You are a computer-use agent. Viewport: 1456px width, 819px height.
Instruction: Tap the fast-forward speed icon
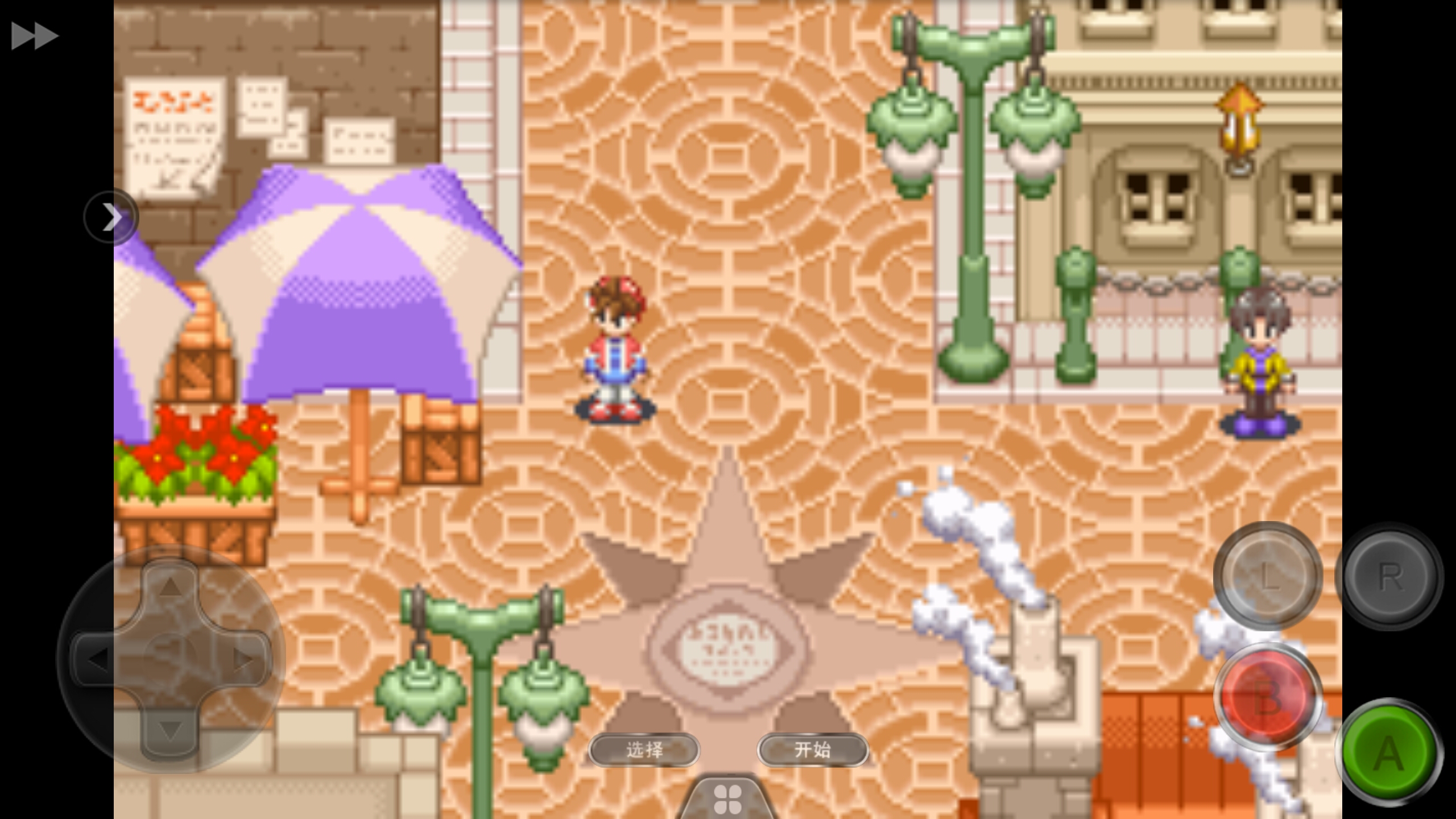tap(34, 36)
